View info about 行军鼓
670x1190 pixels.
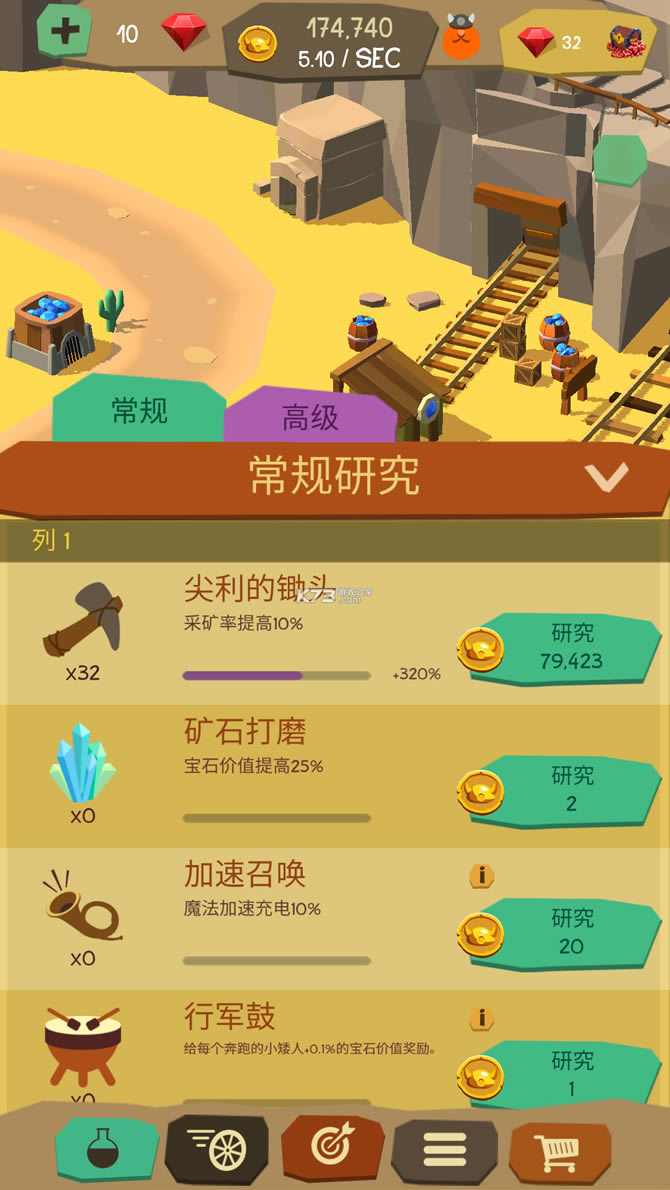(482, 1018)
